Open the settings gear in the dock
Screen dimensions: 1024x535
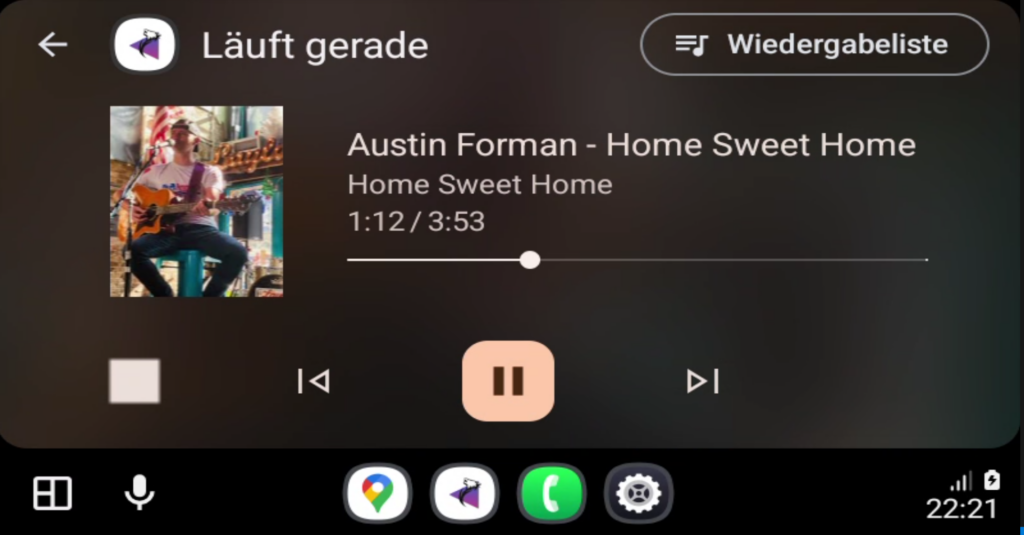[x=638, y=493]
